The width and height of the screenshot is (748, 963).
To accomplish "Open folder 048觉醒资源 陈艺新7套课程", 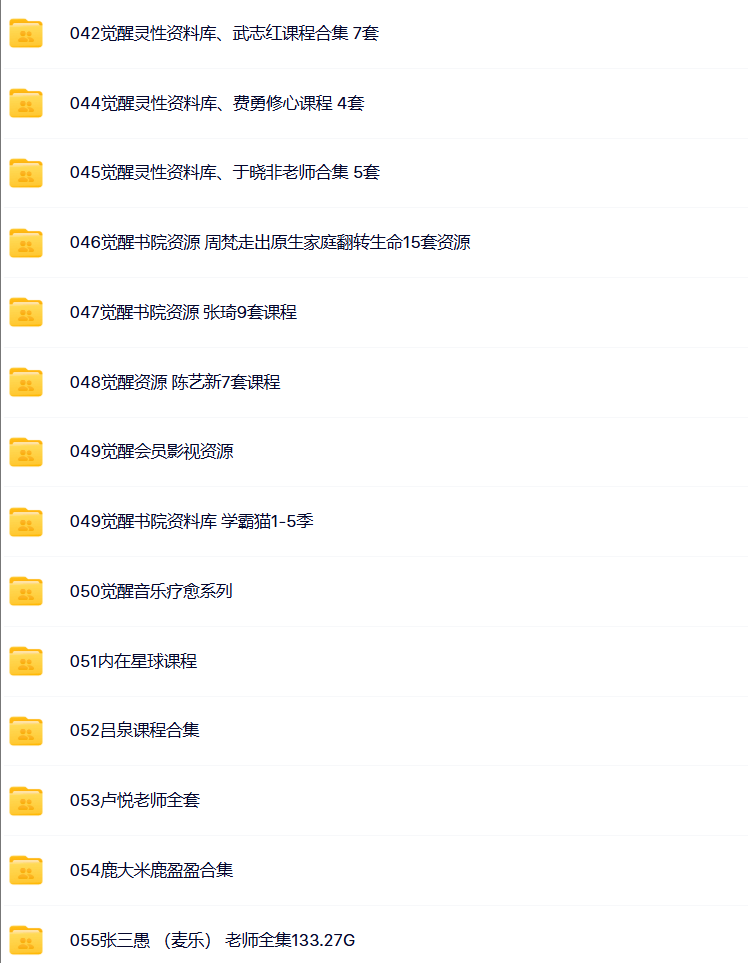I will 175,382.
